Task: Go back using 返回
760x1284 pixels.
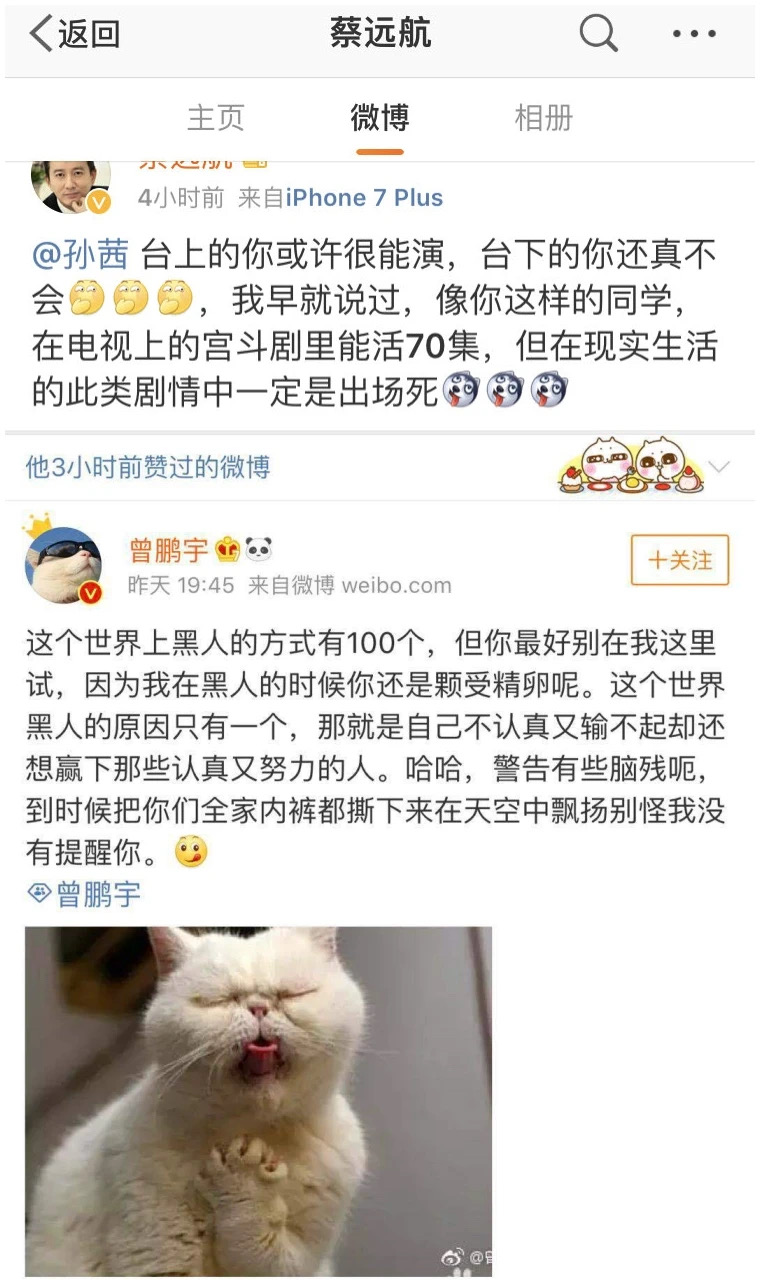Action: coord(75,34)
